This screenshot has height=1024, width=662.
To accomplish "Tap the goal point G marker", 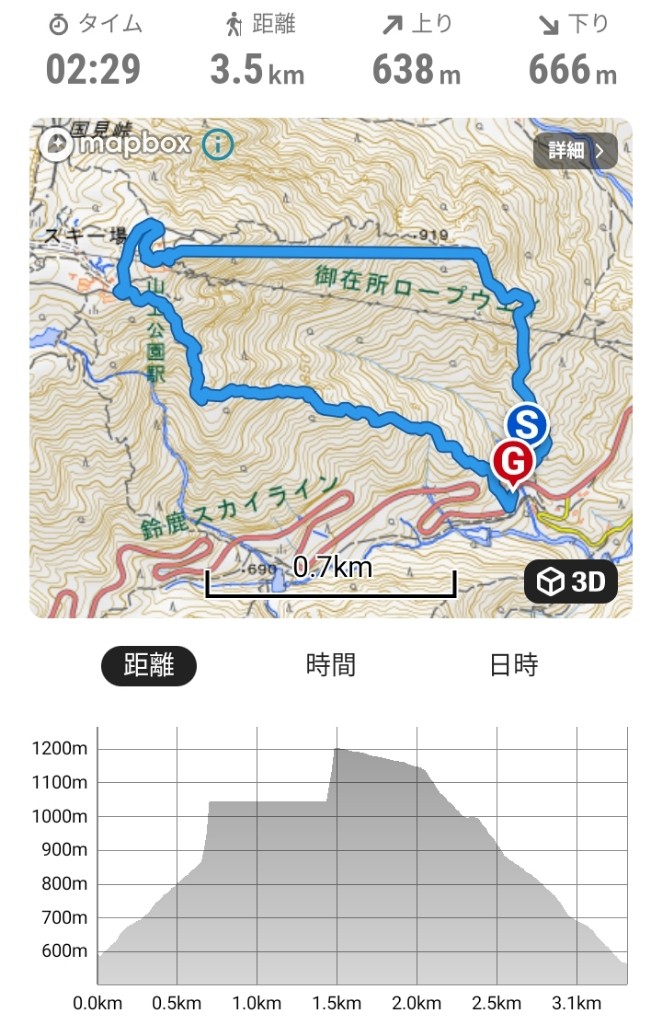I will [x=512, y=462].
